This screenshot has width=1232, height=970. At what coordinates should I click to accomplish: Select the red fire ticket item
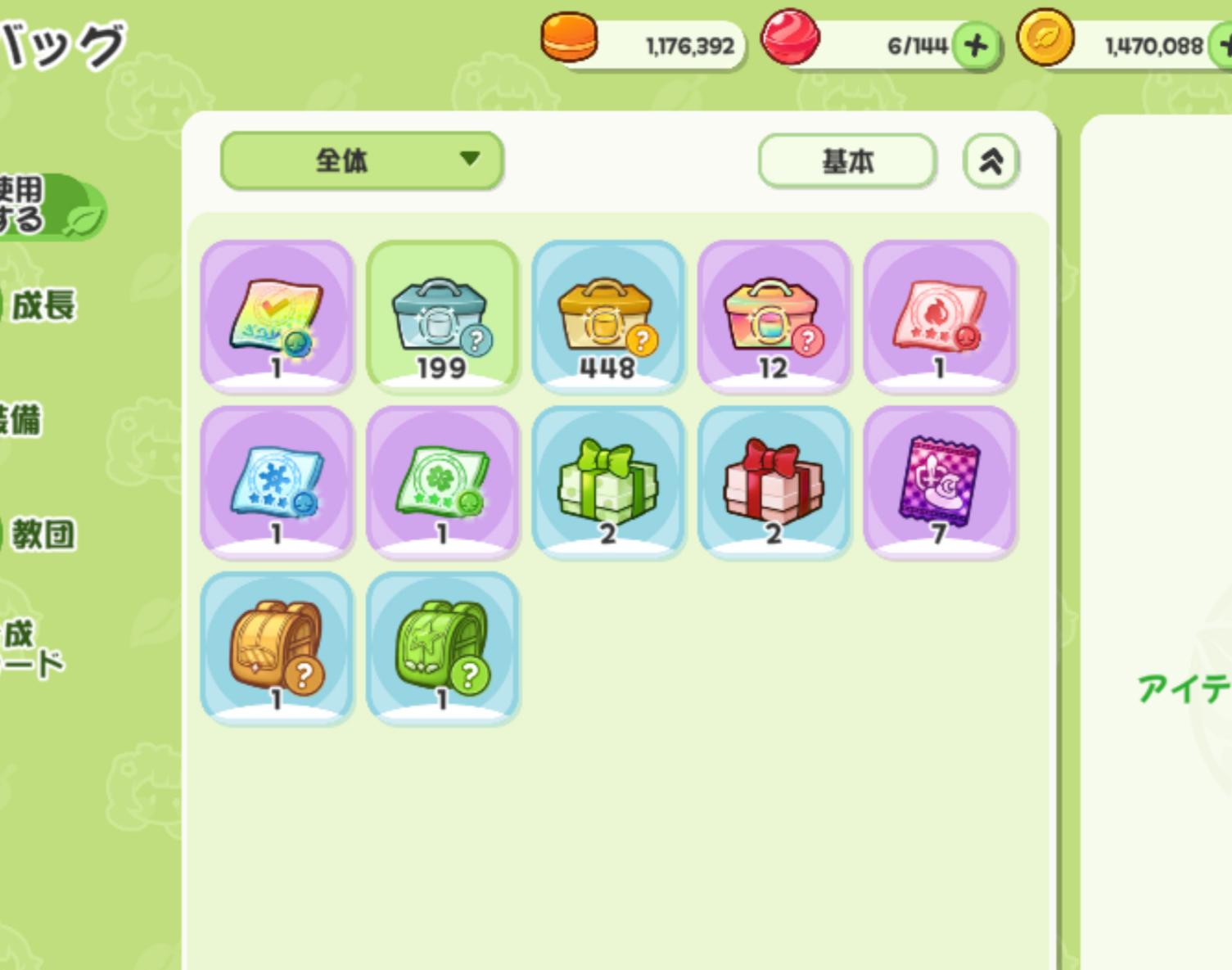pos(939,317)
